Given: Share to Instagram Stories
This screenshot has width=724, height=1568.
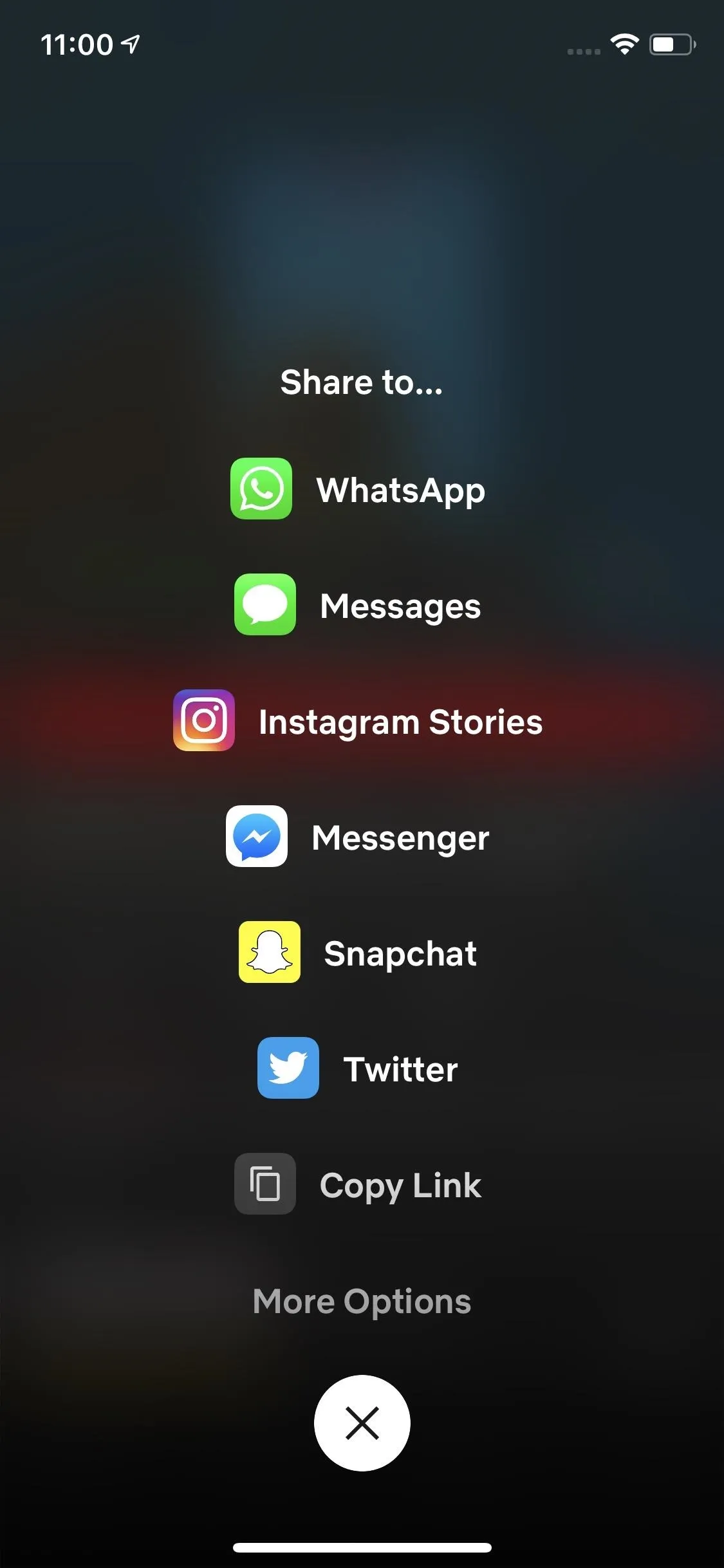Looking at the screenshot, I should (x=358, y=721).
